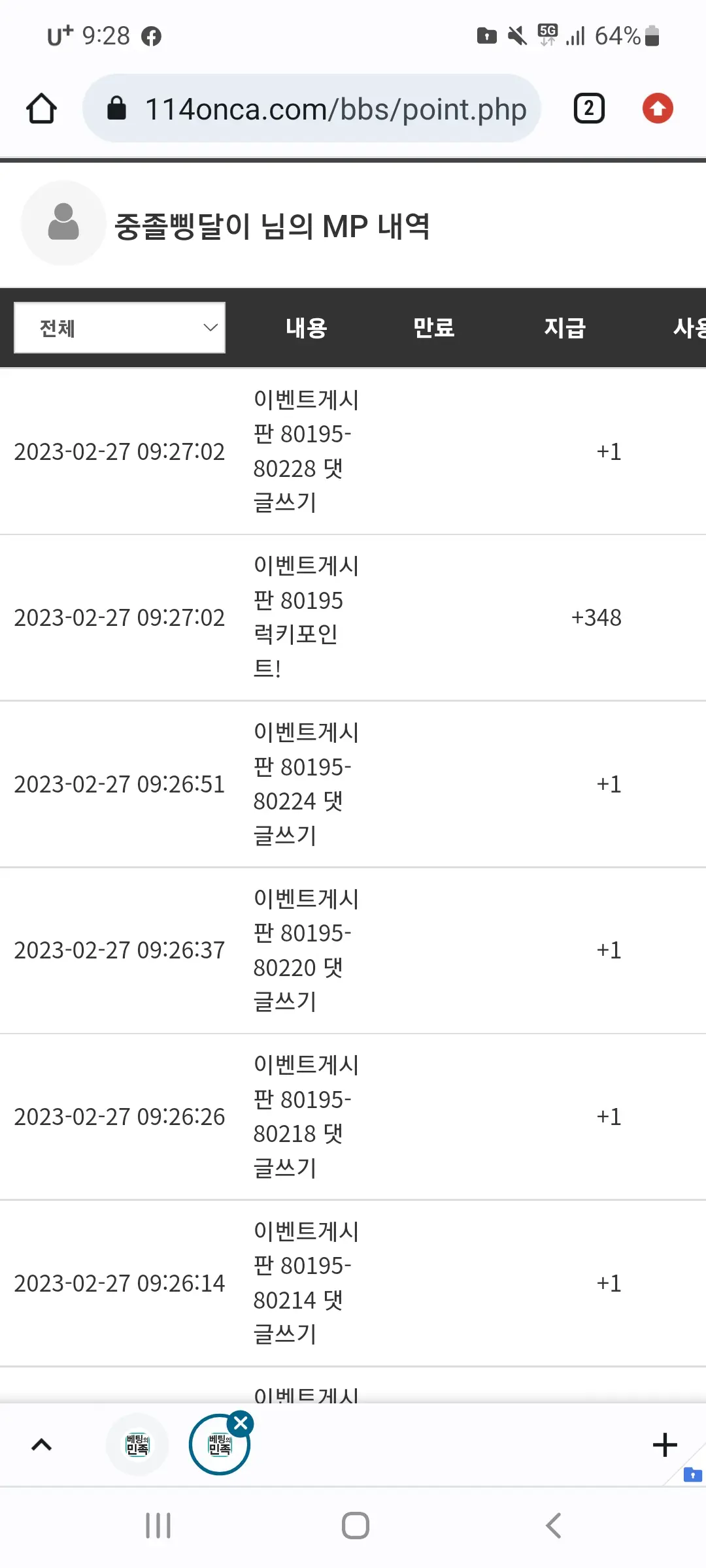Screen dimensions: 706x1568
Task: Open the tab switcher showing 2 tabs
Action: coord(589,108)
